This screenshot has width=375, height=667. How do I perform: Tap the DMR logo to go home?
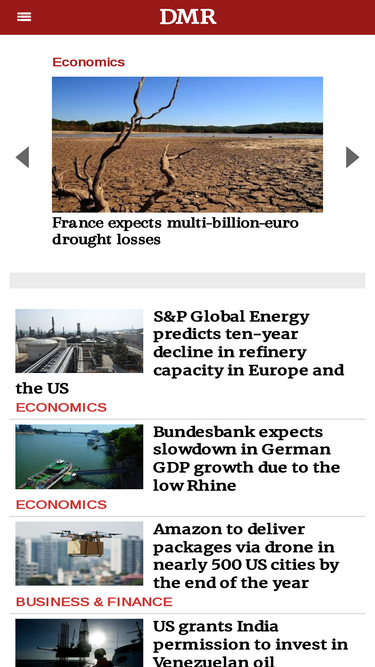coord(188,17)
